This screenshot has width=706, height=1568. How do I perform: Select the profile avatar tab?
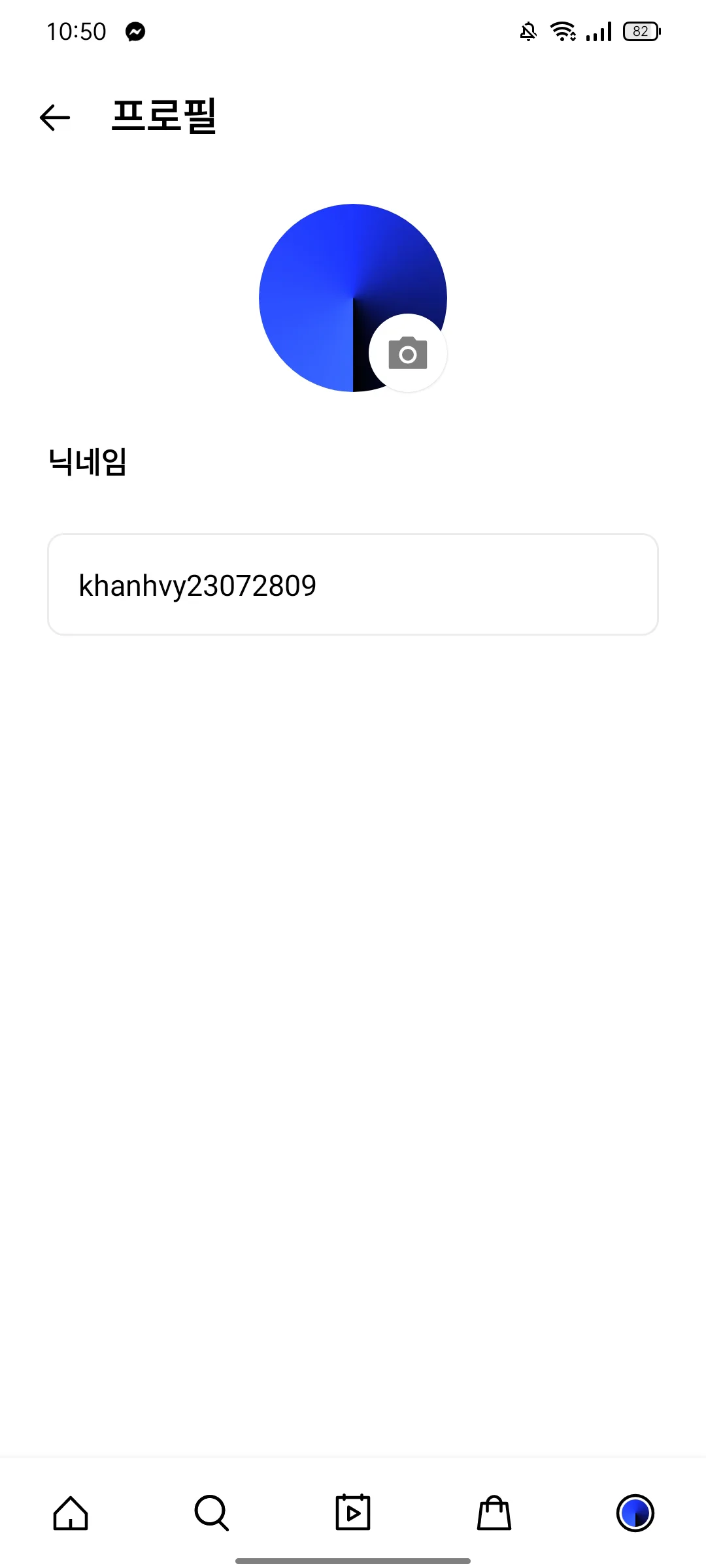tap(635, 1513)
